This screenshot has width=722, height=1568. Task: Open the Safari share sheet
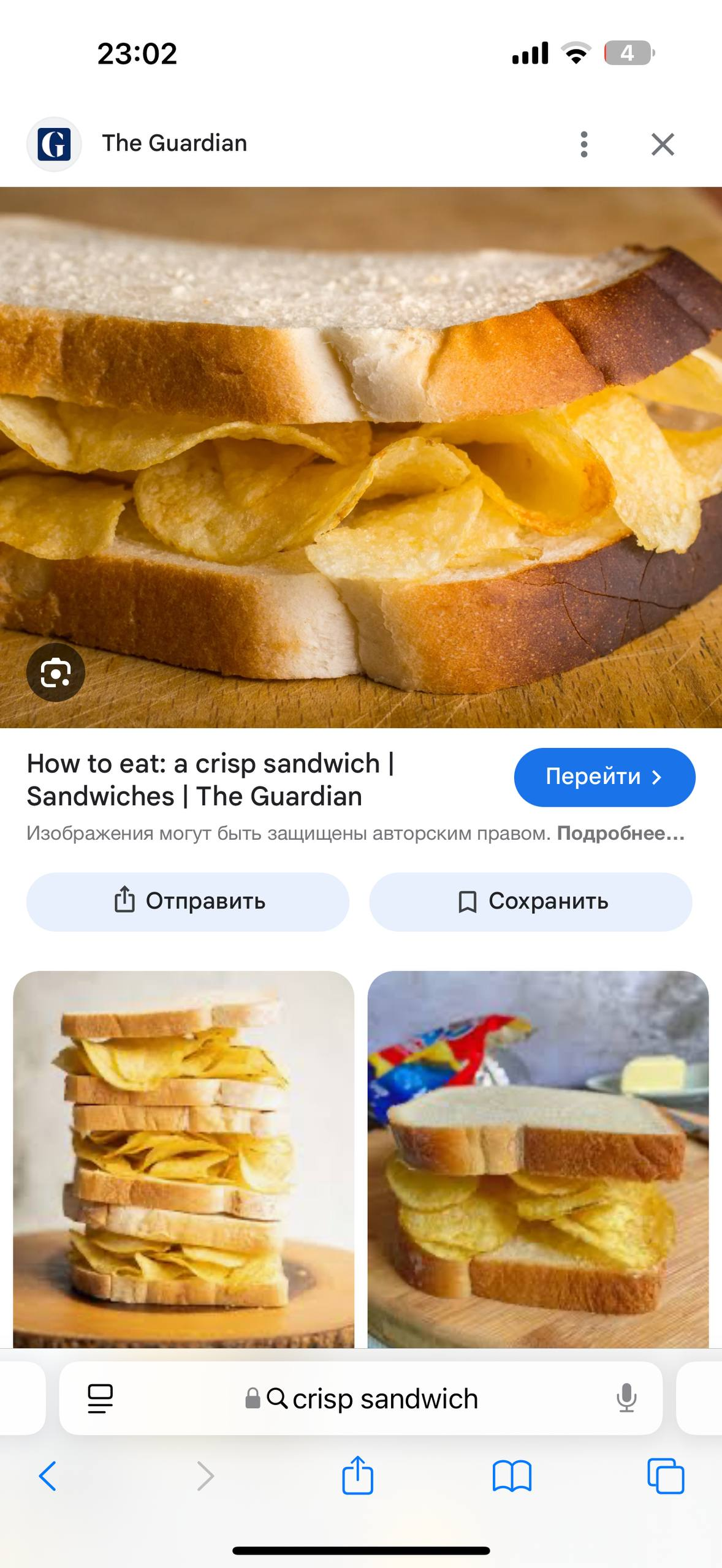pyautogui.click(x=357, y=1476)
